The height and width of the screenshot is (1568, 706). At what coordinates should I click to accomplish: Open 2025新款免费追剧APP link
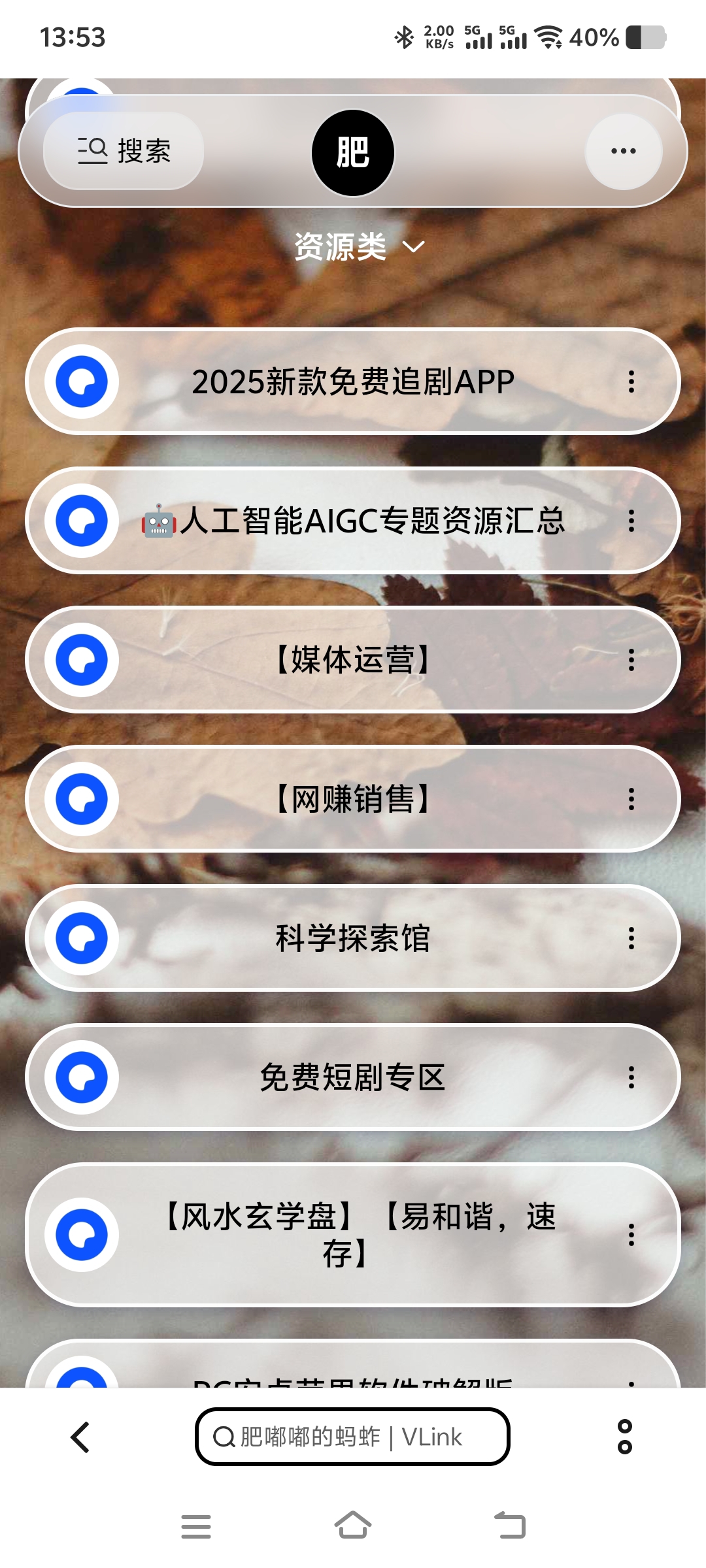click(353, 382)
